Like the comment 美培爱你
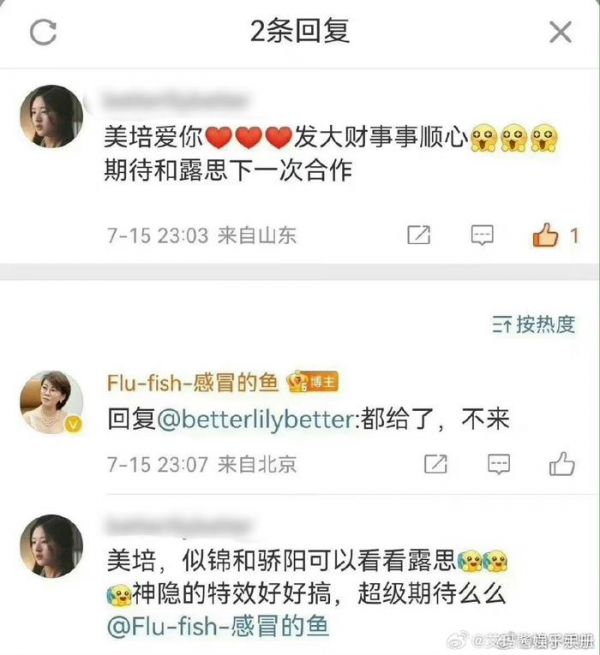This screenshot has height=655, width=600. 546,236
